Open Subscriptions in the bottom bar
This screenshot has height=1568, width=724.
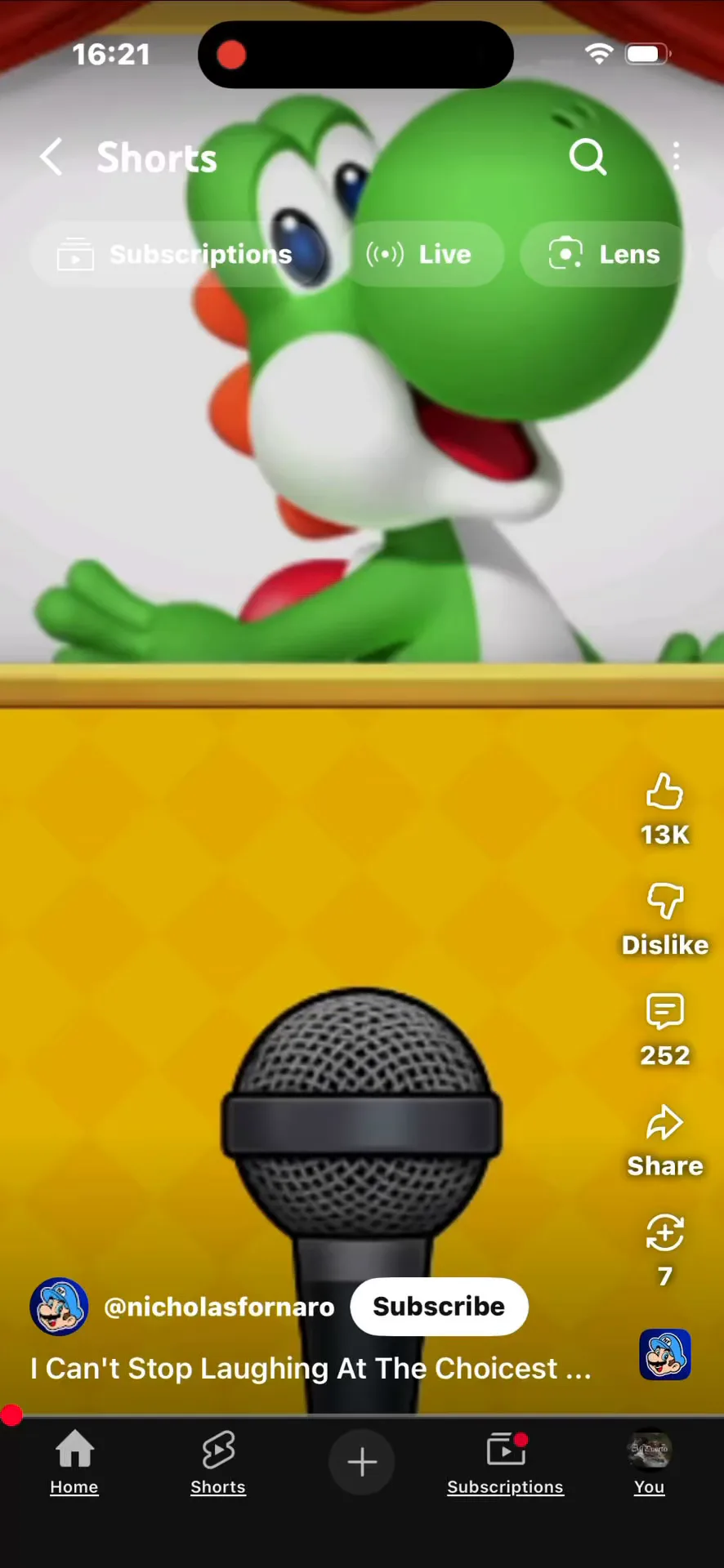pyautogui.click(x=505, y=1463)
